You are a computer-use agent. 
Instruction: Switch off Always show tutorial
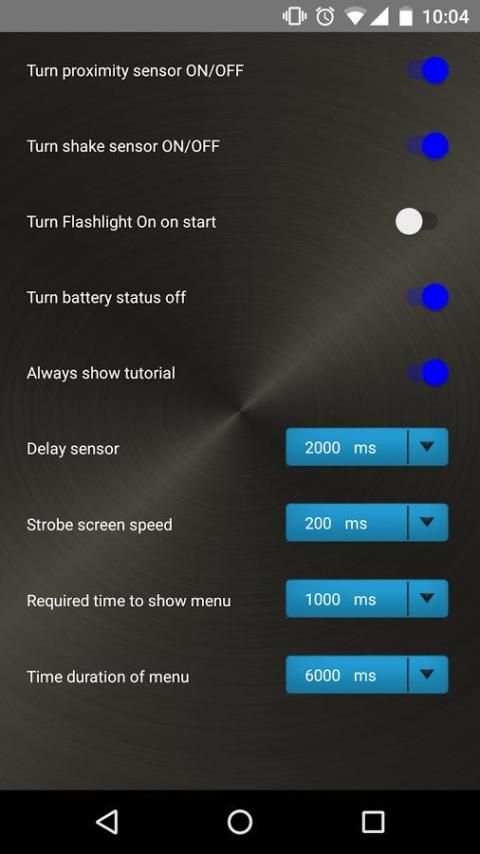428,373
